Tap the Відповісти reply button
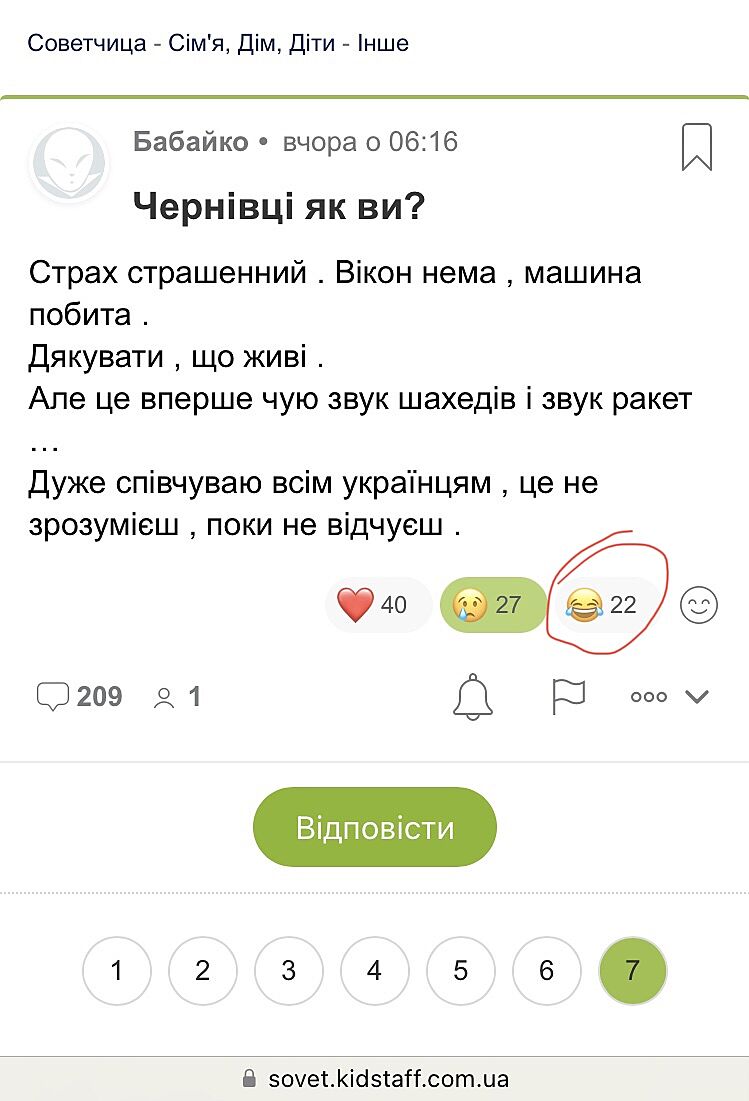The image size is (749, 1101). click(375, 827)
